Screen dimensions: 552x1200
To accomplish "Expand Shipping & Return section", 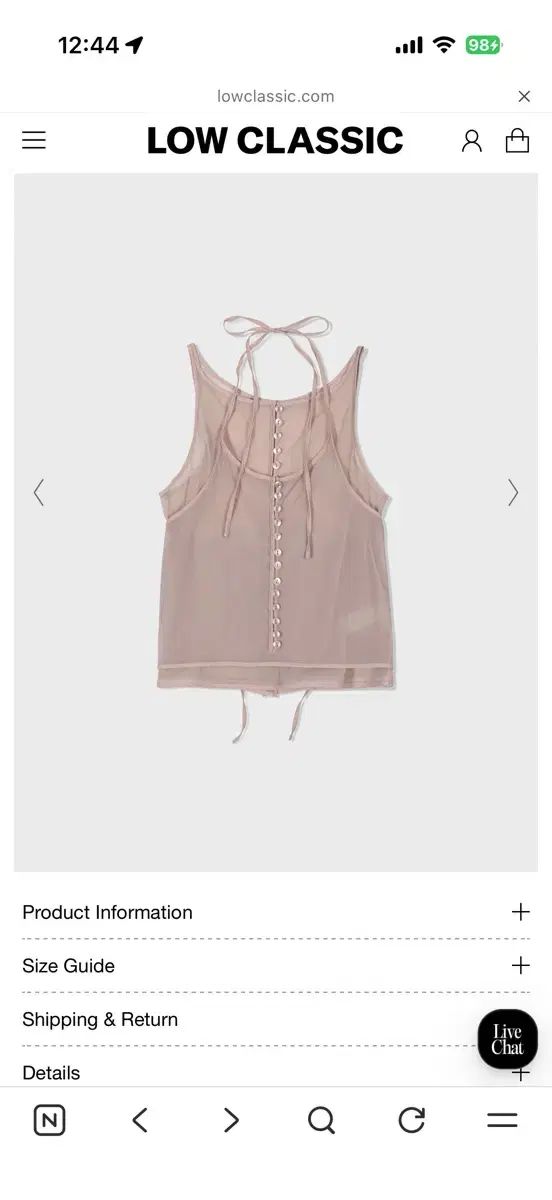I will coord(276,1019).
